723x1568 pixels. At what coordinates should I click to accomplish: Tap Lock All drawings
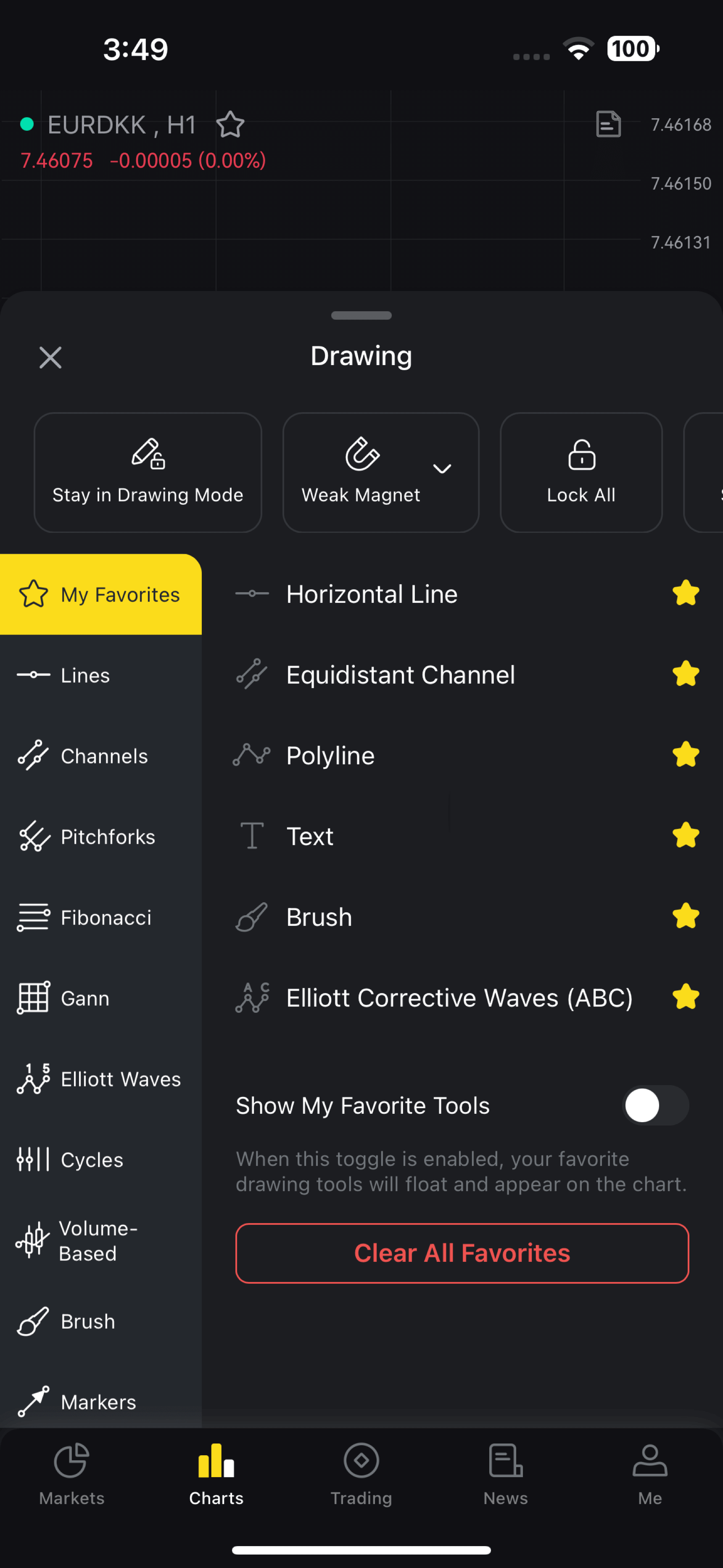point(581,472)
